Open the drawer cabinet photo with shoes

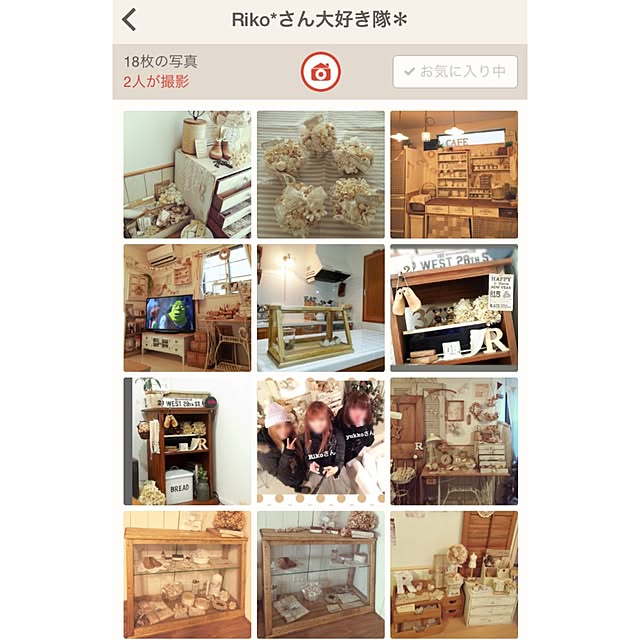click(x=186, y=174)
